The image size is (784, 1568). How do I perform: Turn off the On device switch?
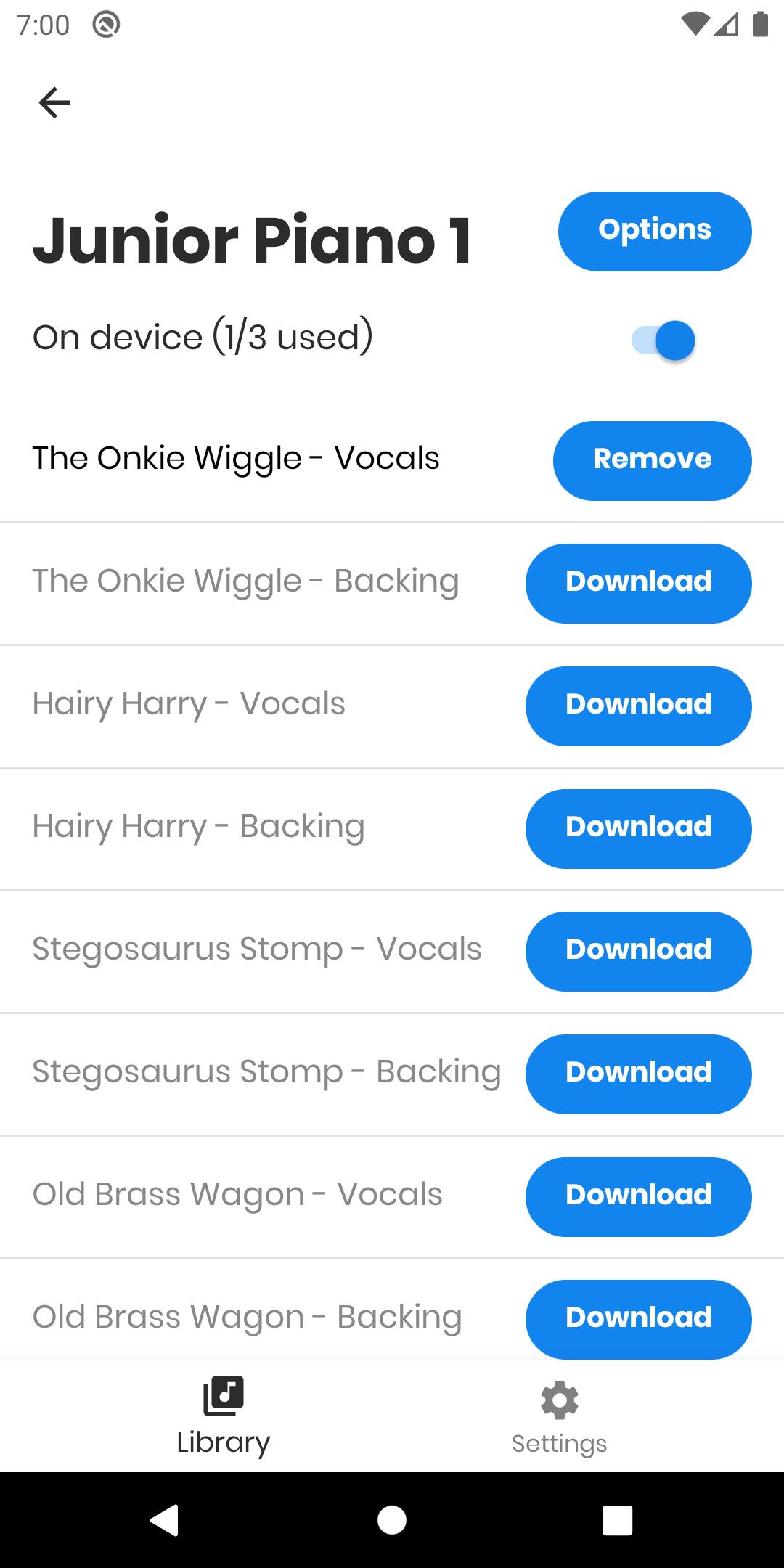tap(663, 340)
